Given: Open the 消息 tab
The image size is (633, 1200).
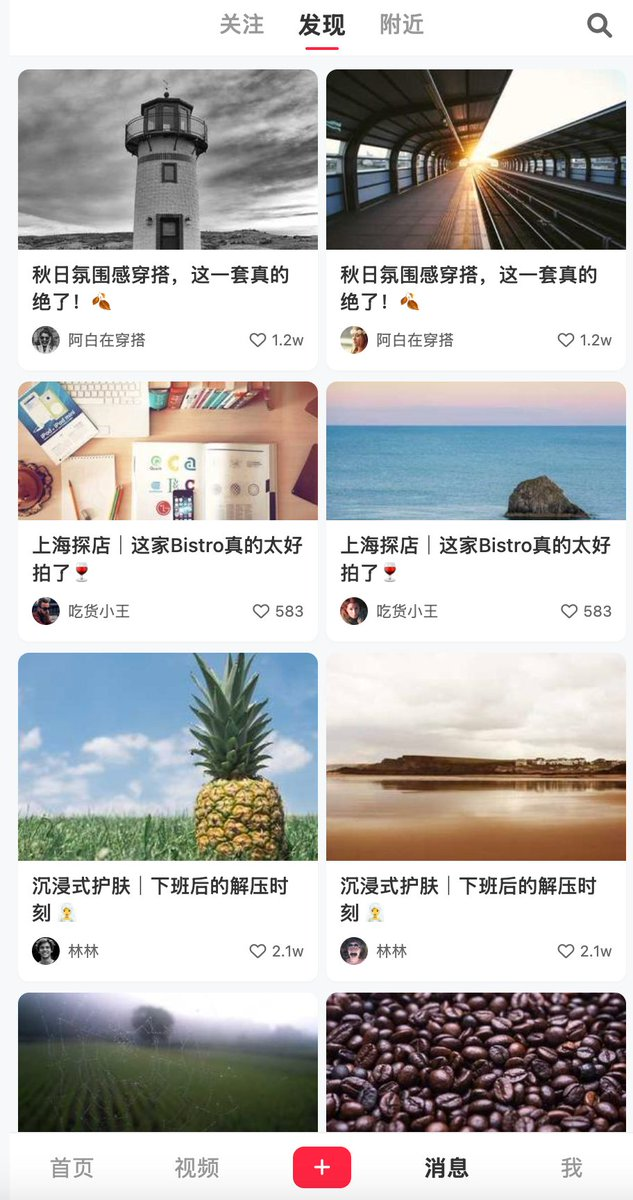Looking at the screenshot, I should (446, 1167).
